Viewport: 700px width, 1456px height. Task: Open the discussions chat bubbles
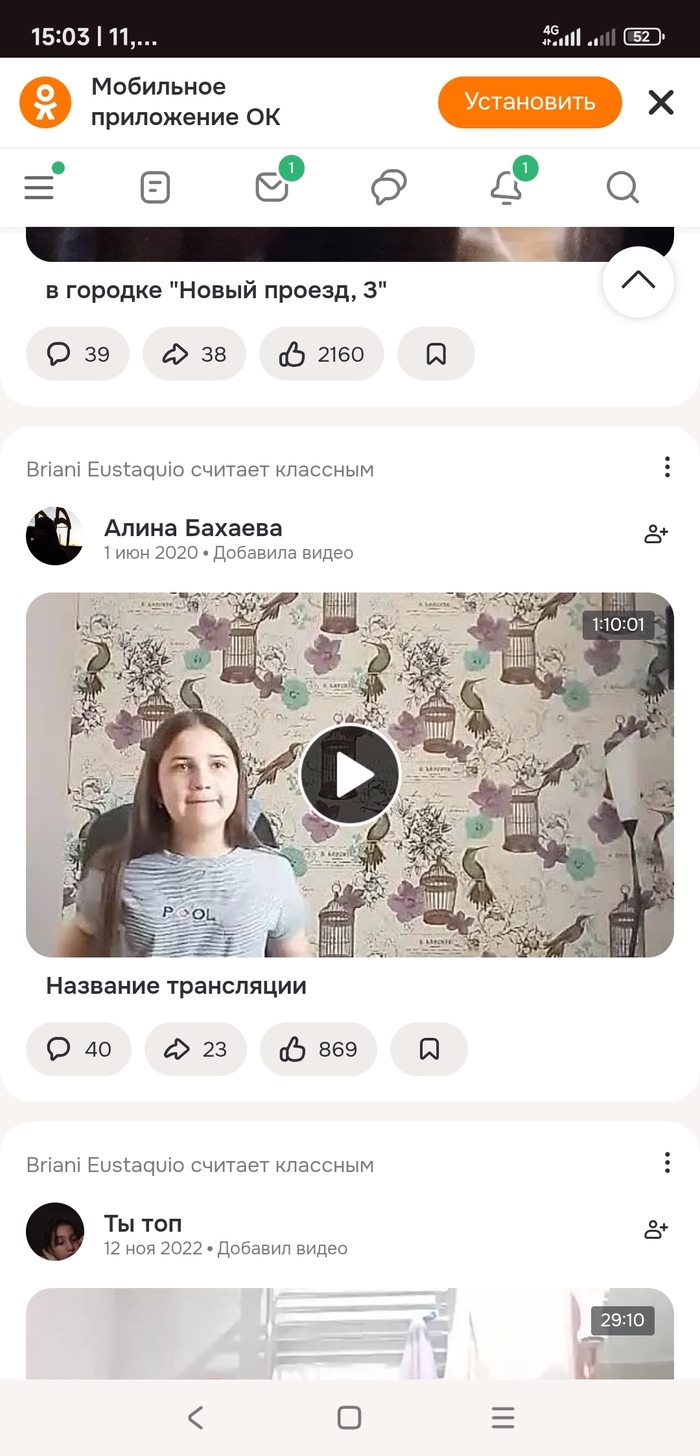click(388, 187)
